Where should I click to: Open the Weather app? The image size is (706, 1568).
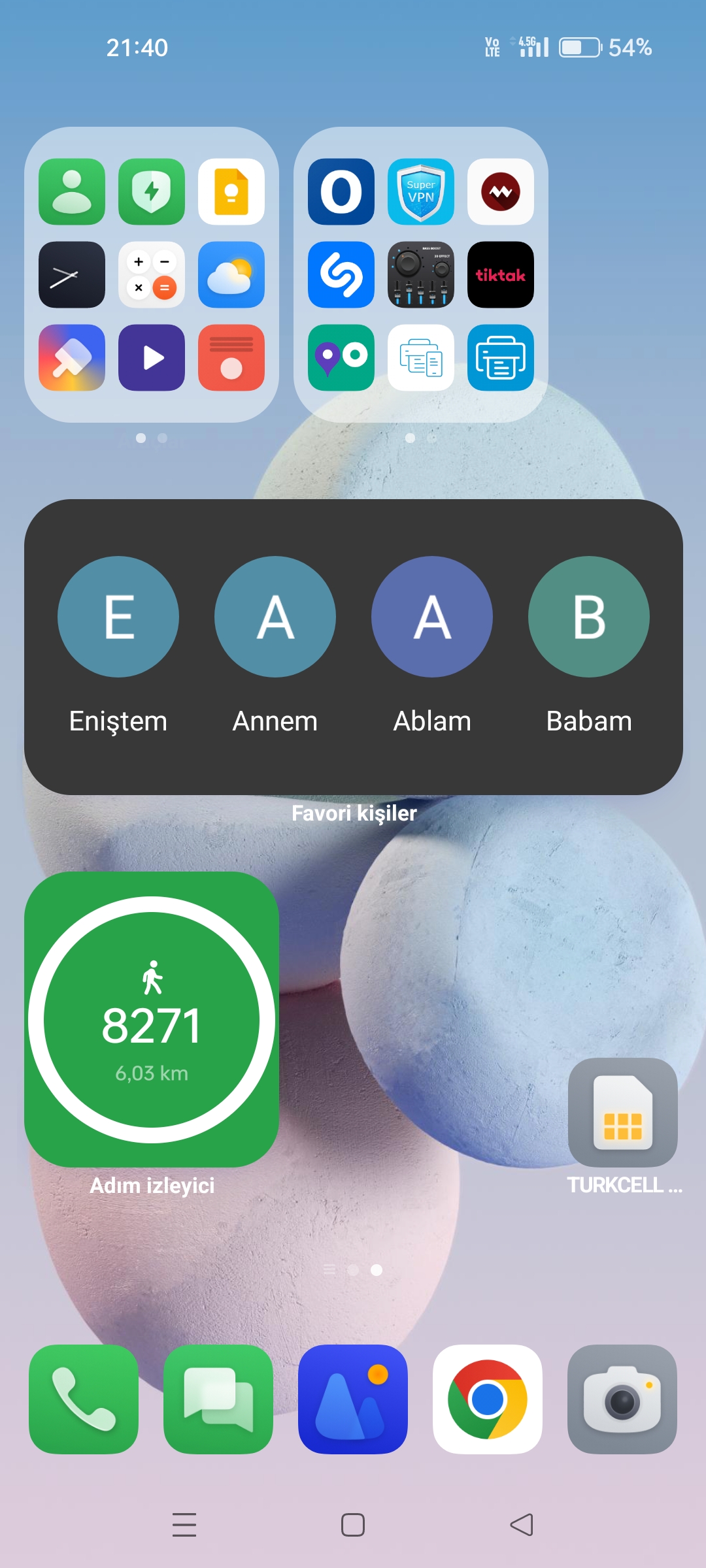(231, 274)
